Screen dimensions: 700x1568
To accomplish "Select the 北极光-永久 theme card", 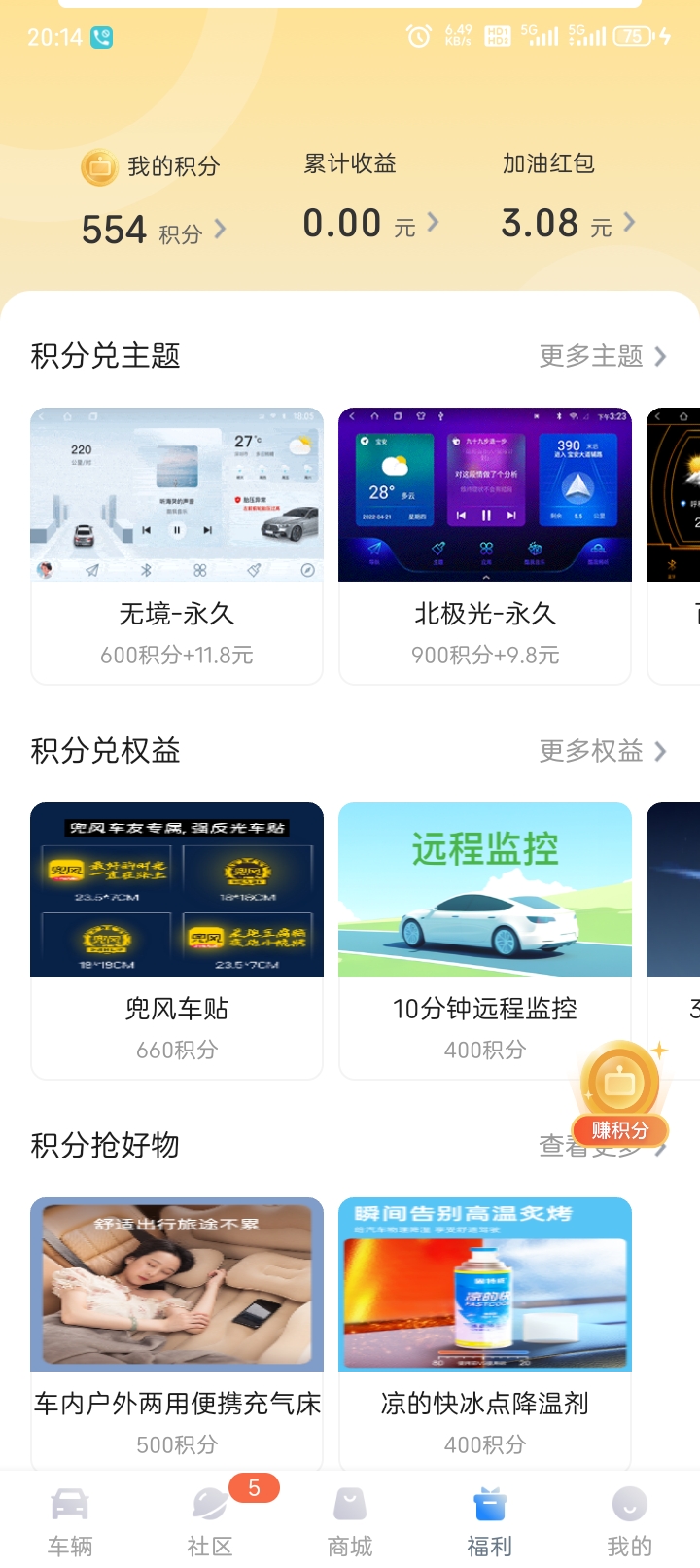I will (x=485, y=545).
